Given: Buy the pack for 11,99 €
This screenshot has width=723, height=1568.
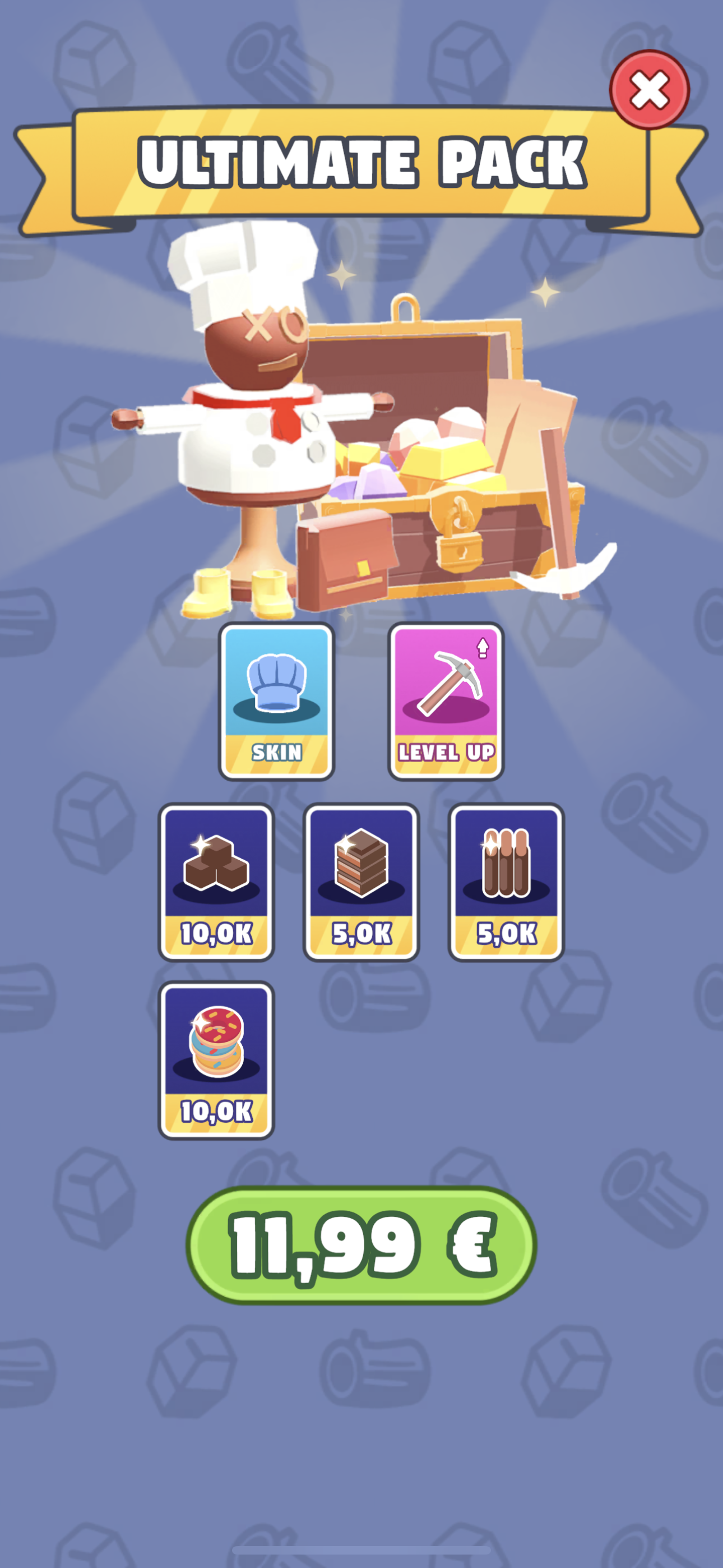Looking at the screenshot, I should click(361, 1246).
